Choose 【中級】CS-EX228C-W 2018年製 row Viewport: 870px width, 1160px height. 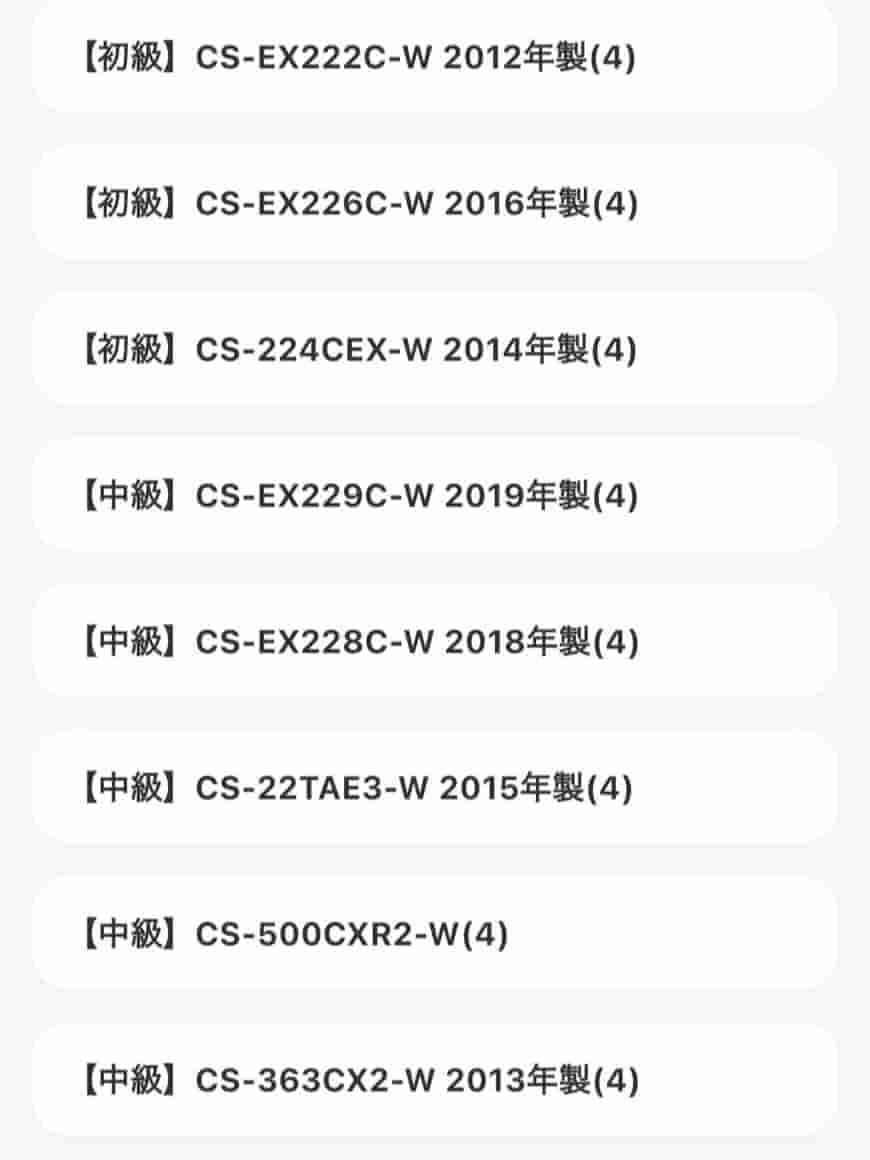434,641
